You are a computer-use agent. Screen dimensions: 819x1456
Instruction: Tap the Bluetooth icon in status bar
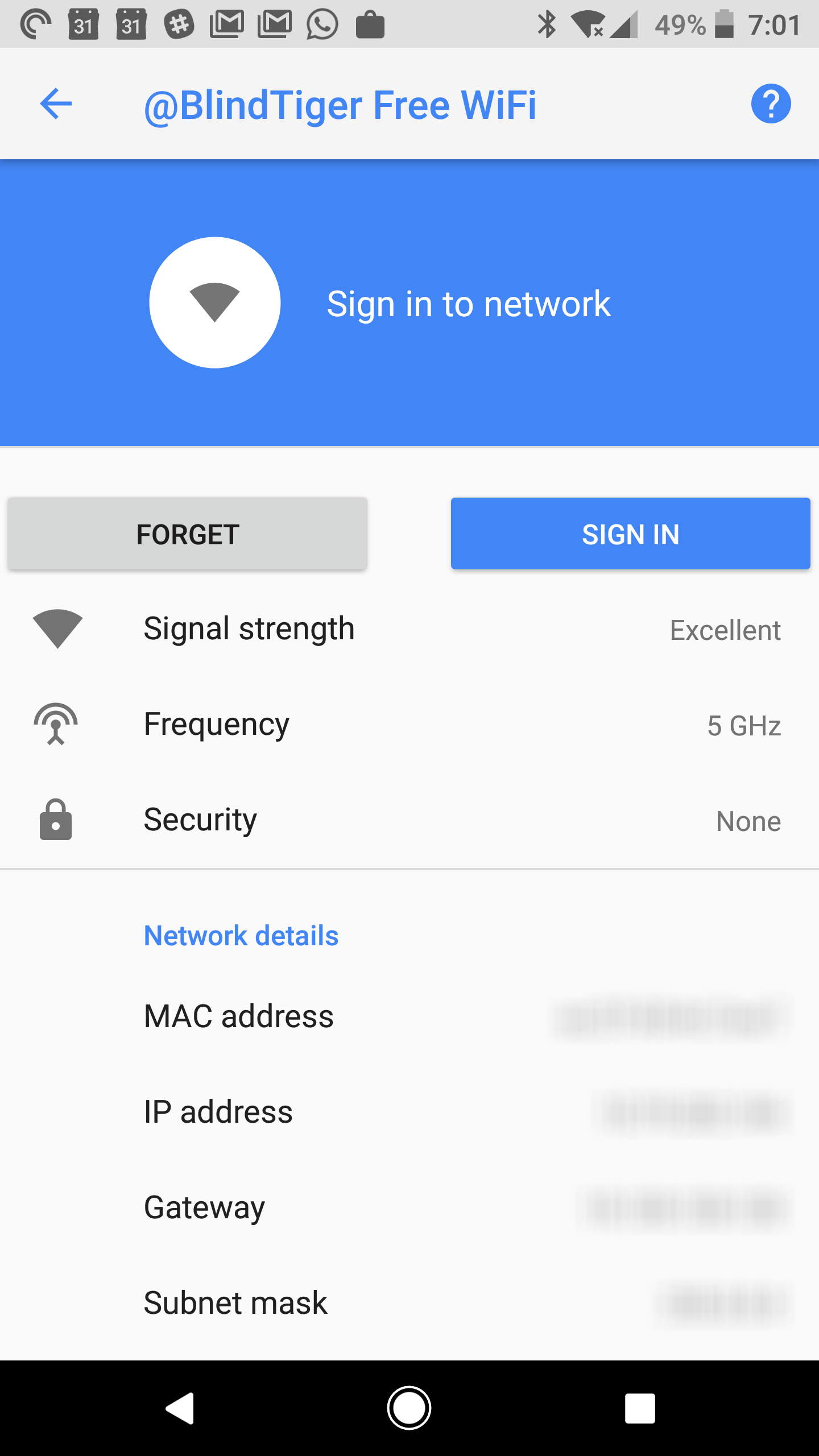point(548,23)
